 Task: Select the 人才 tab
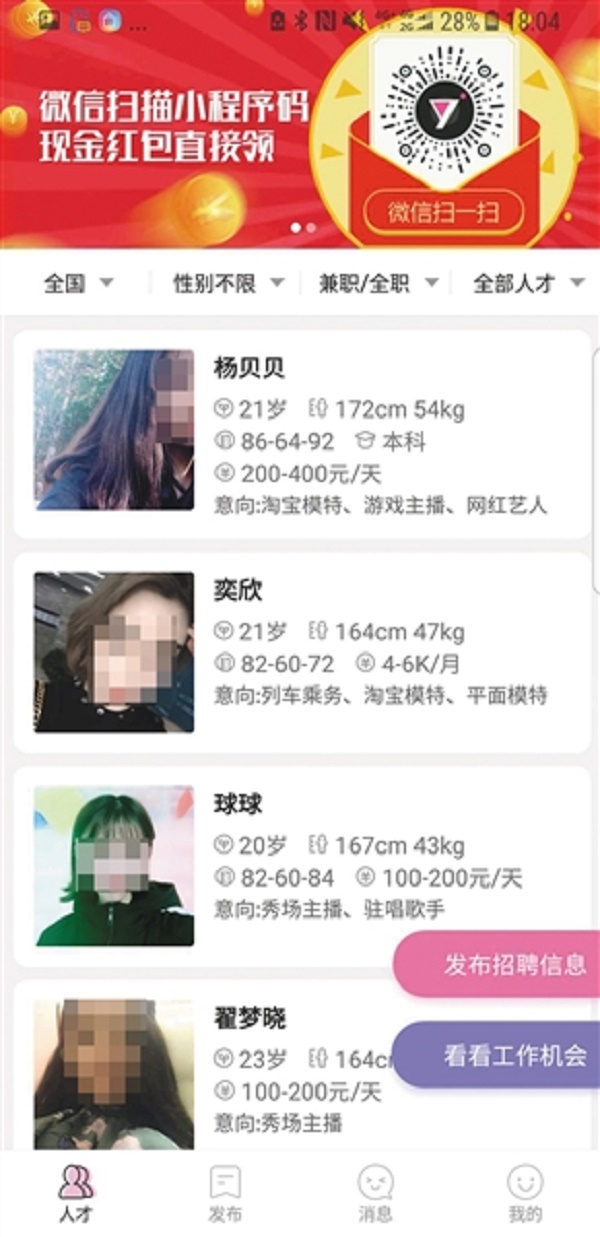tap(75, 1194)
